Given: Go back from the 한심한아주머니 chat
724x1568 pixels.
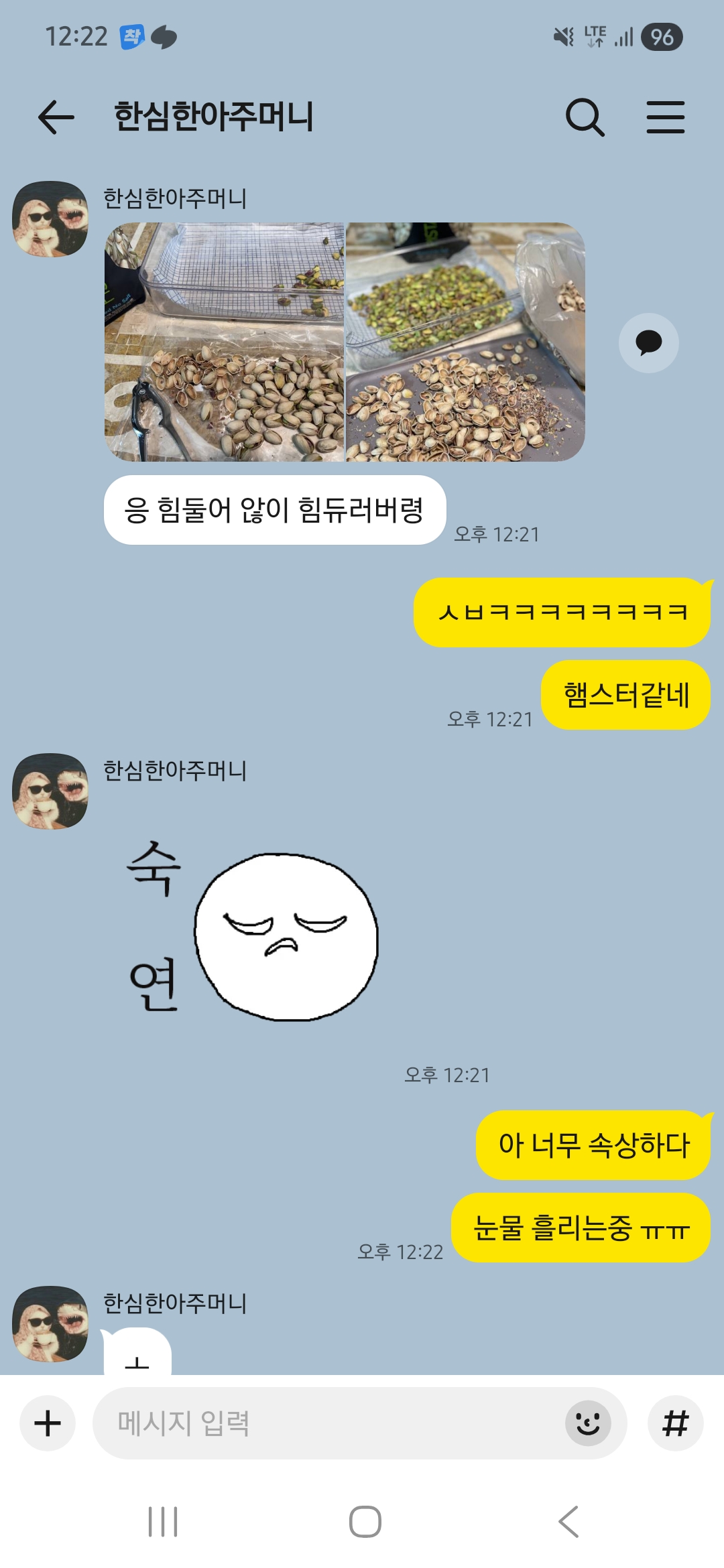Looking at the screenshot, I should [x=56, y=117].
